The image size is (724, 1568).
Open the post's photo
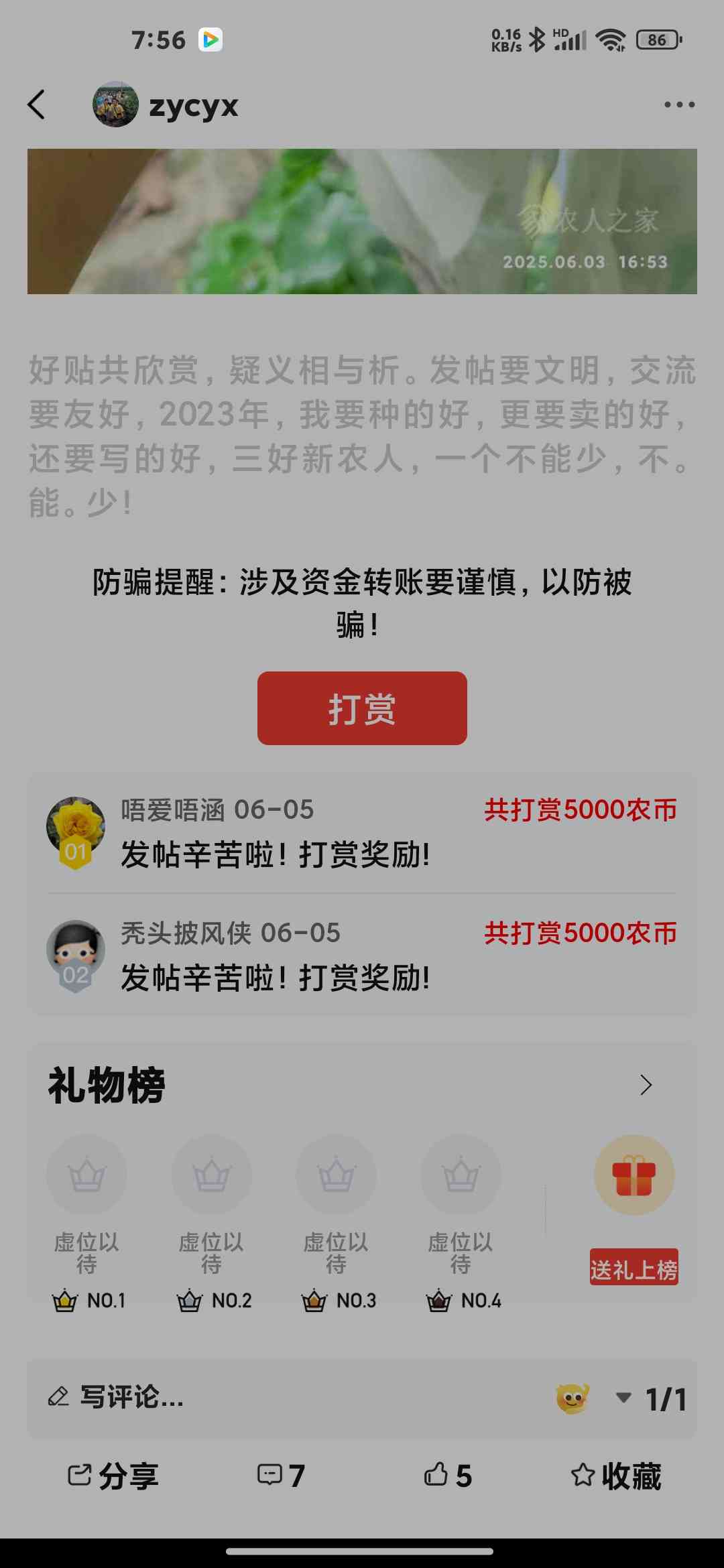pyautogui.click(x=362, y=221)
